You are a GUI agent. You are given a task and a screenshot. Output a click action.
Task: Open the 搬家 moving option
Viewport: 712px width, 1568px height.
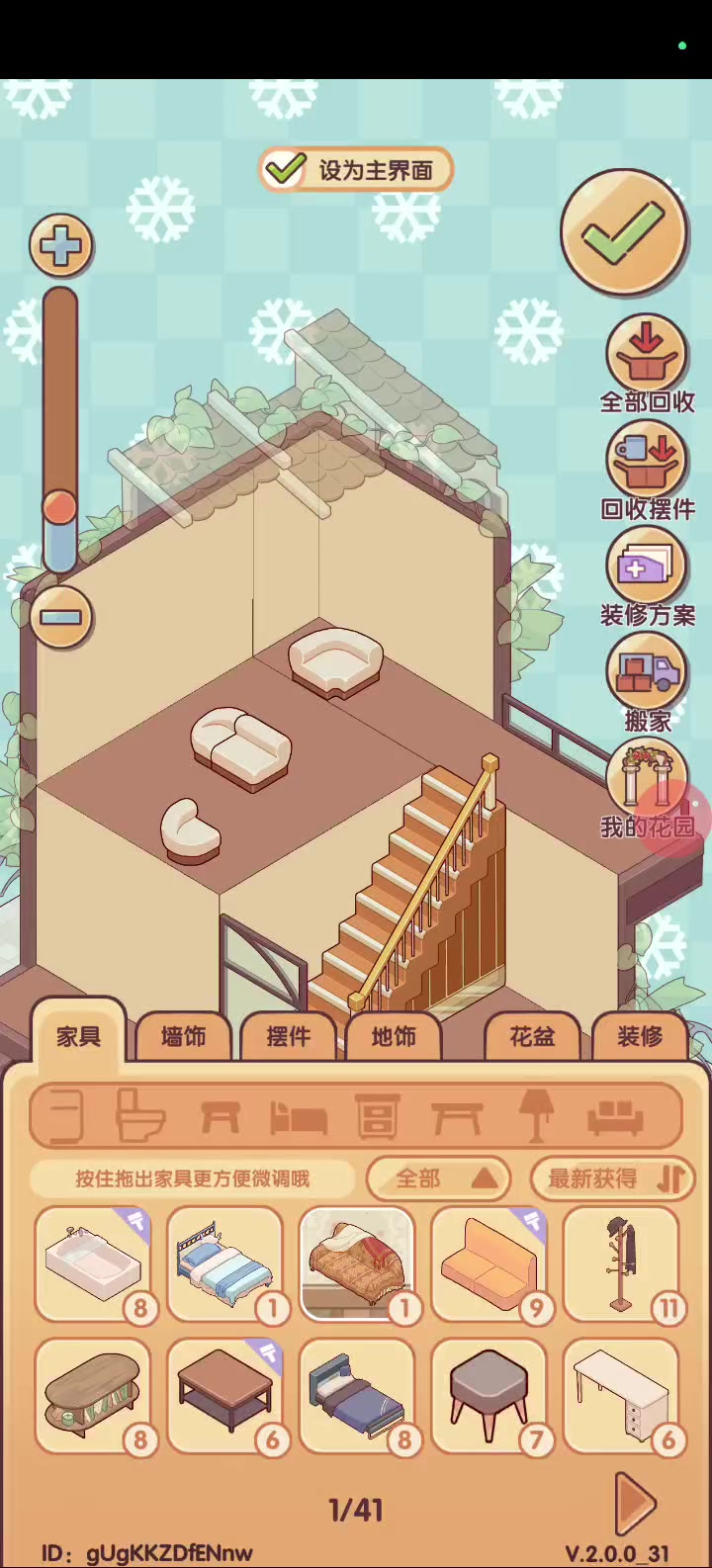click(x=647, y=682)
